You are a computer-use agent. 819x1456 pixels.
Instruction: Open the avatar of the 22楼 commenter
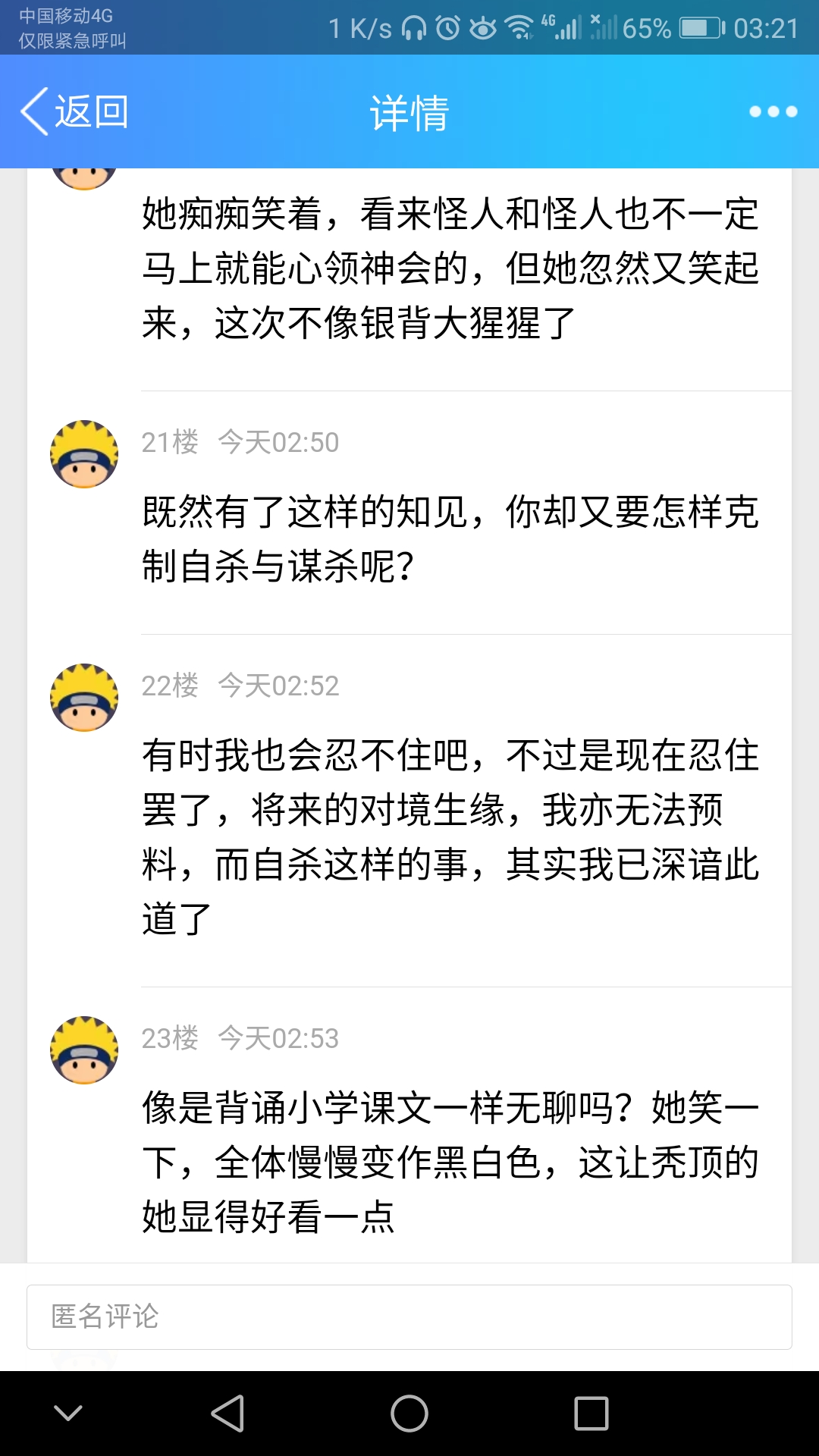tap(84, 698)
